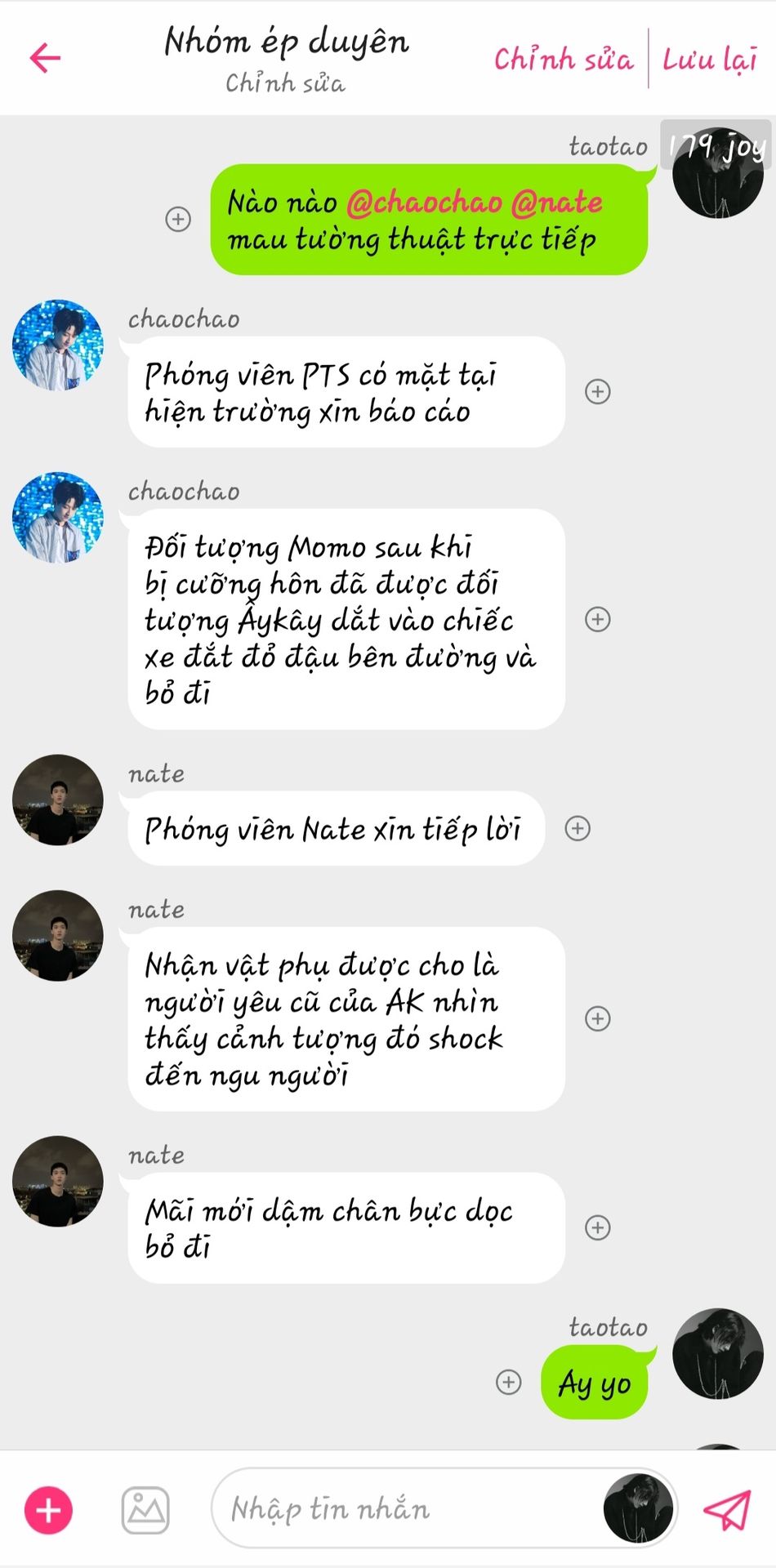Open the pink plus add menu

point(48,1510)
